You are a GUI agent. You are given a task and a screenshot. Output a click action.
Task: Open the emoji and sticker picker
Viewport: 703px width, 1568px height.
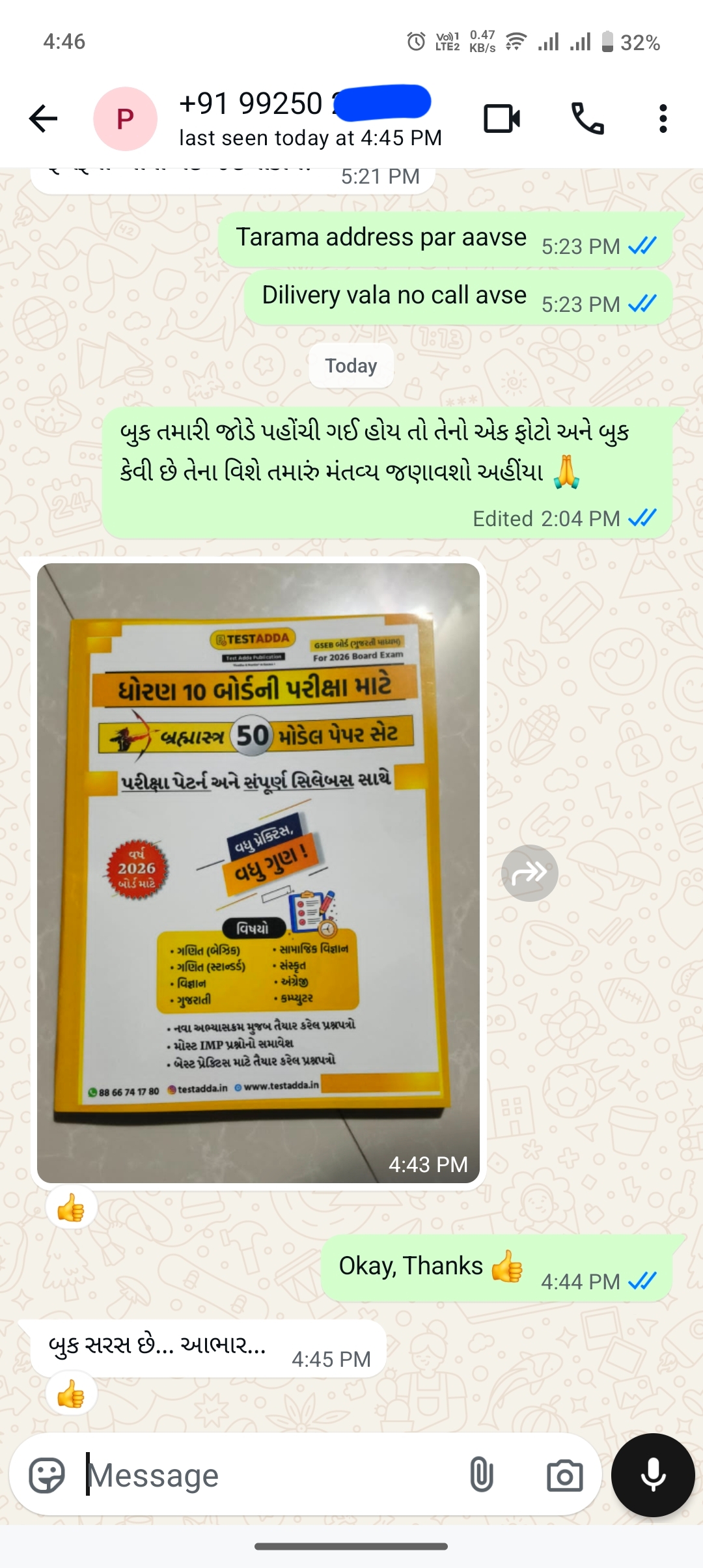(x=47, y=1476)
